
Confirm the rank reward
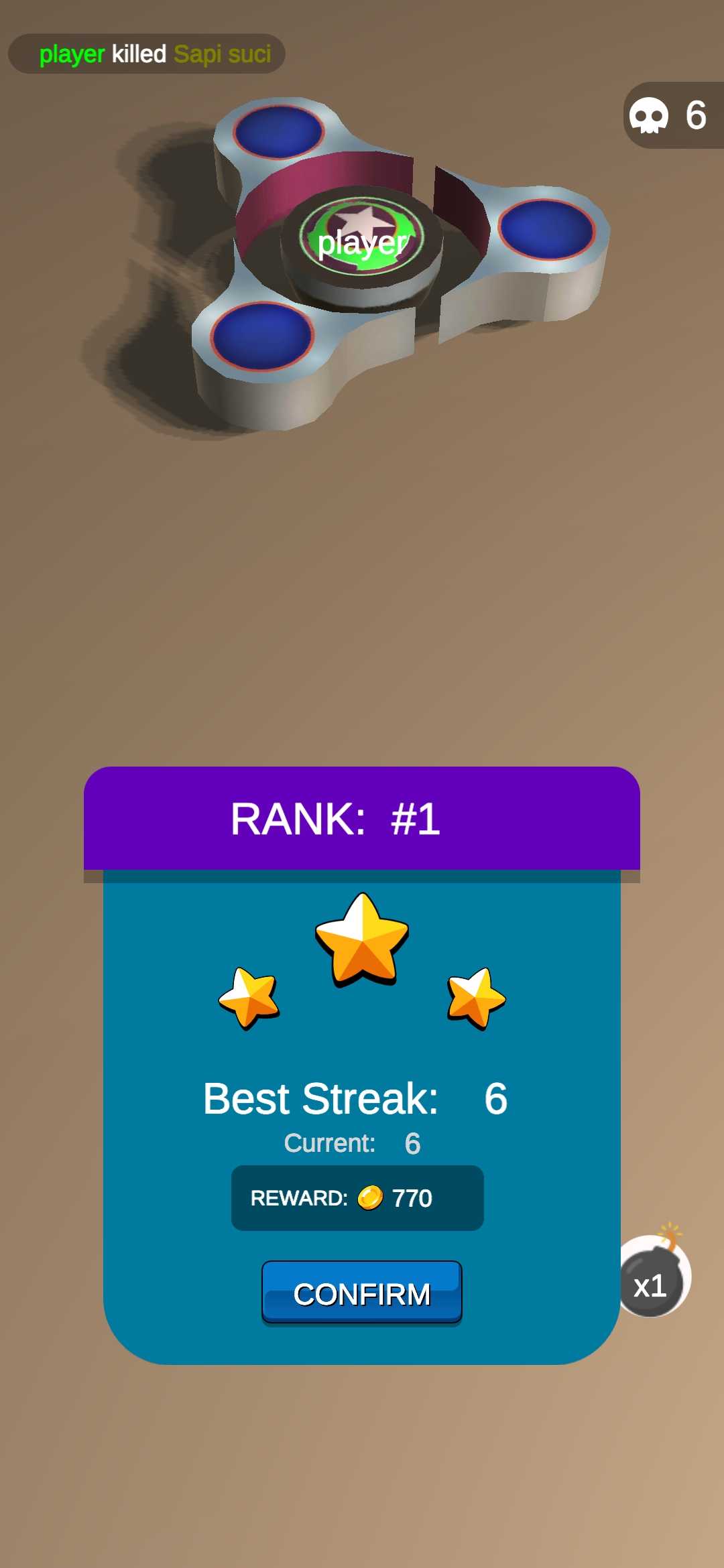tap(361, 1293)
